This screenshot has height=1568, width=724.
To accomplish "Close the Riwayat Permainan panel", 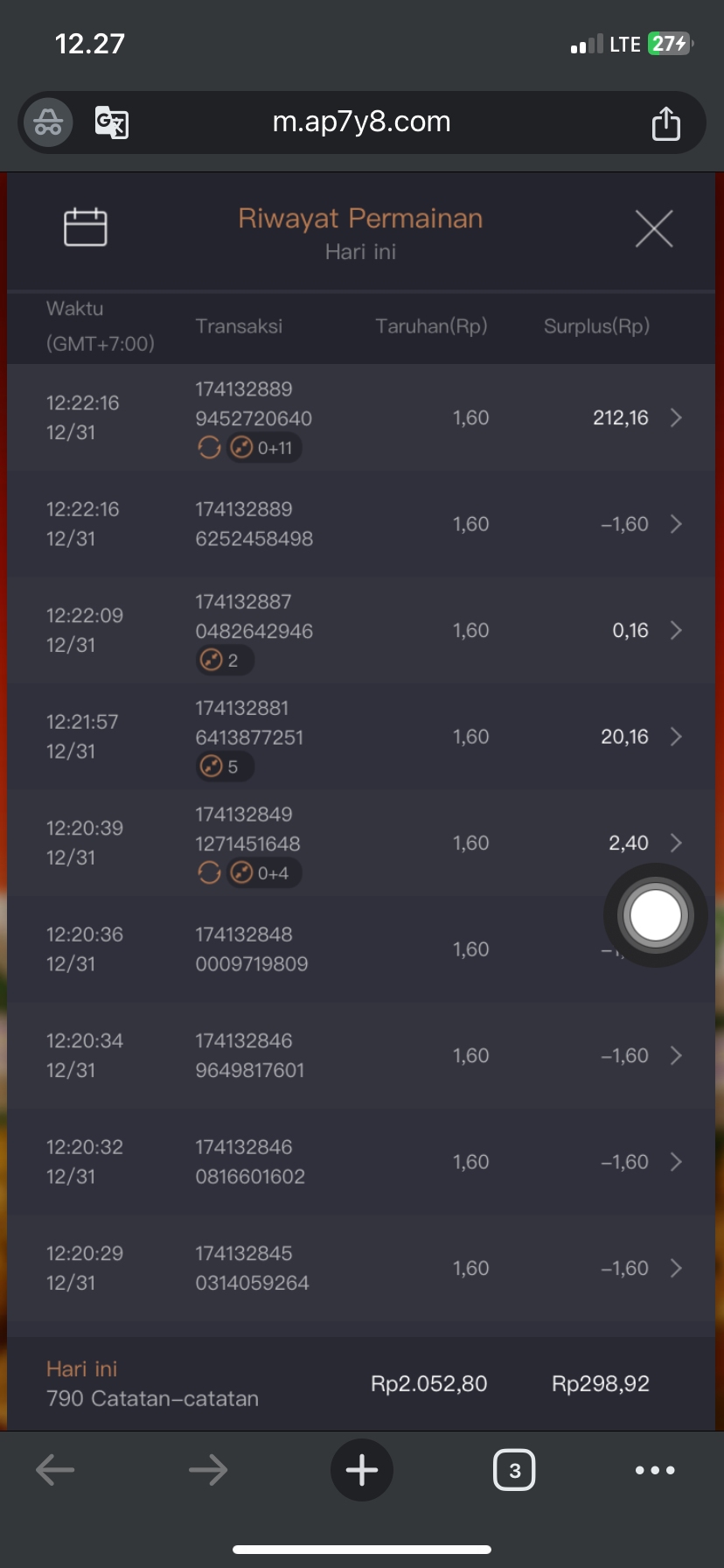I will pos(654,229).
